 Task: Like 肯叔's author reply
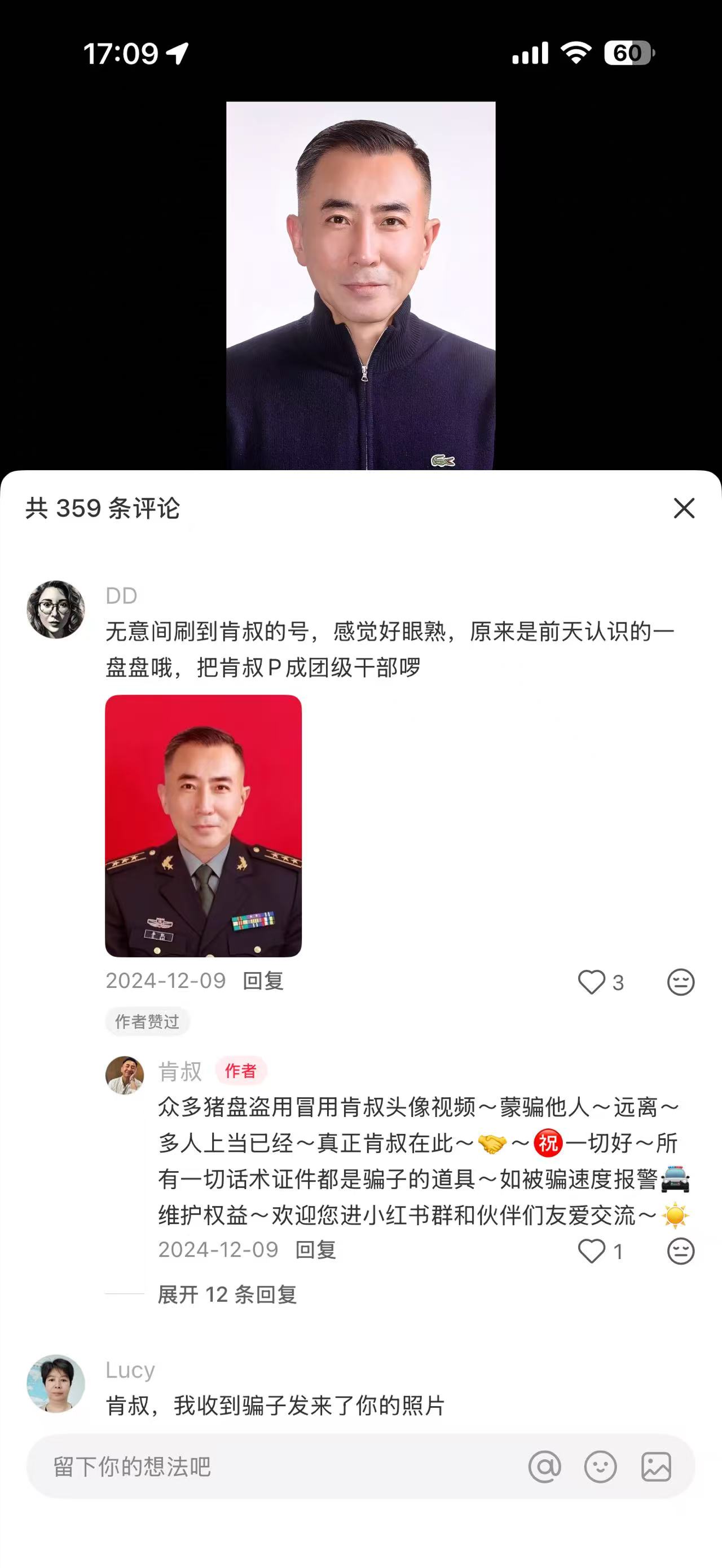[592, 1252]
